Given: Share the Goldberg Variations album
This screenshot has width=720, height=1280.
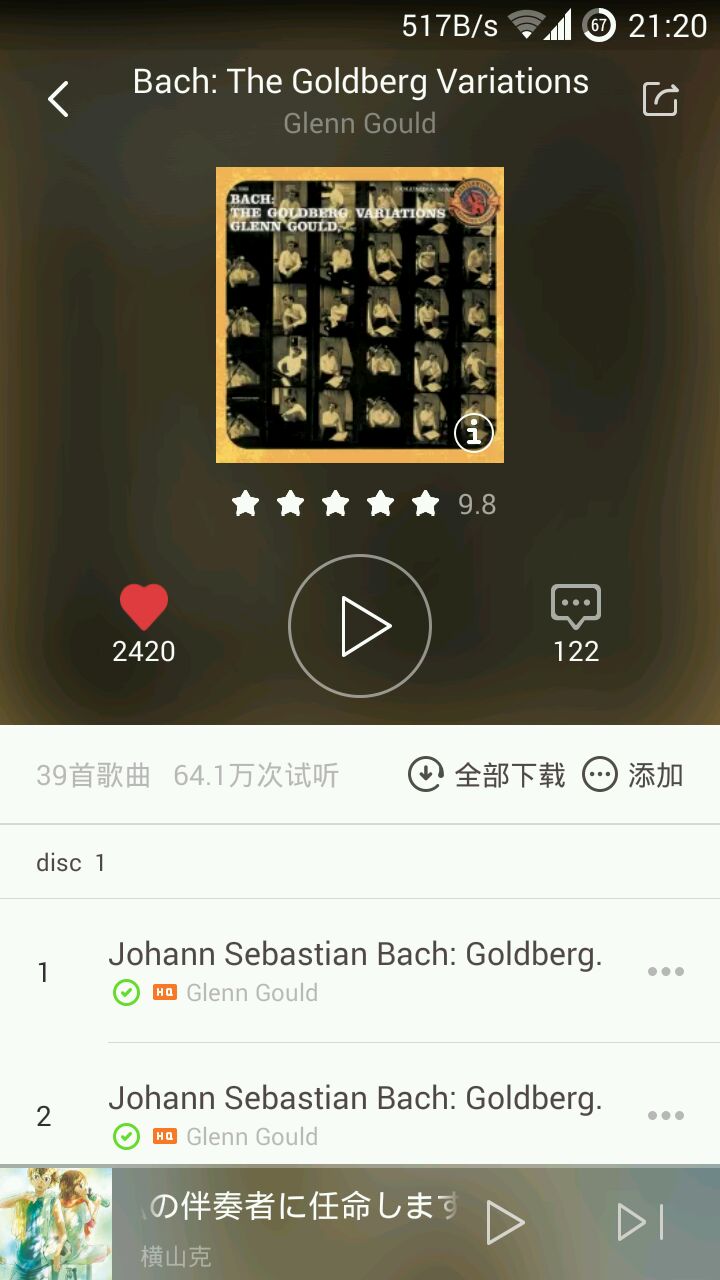Looking at the screenshot, I should tap(660, 99).
